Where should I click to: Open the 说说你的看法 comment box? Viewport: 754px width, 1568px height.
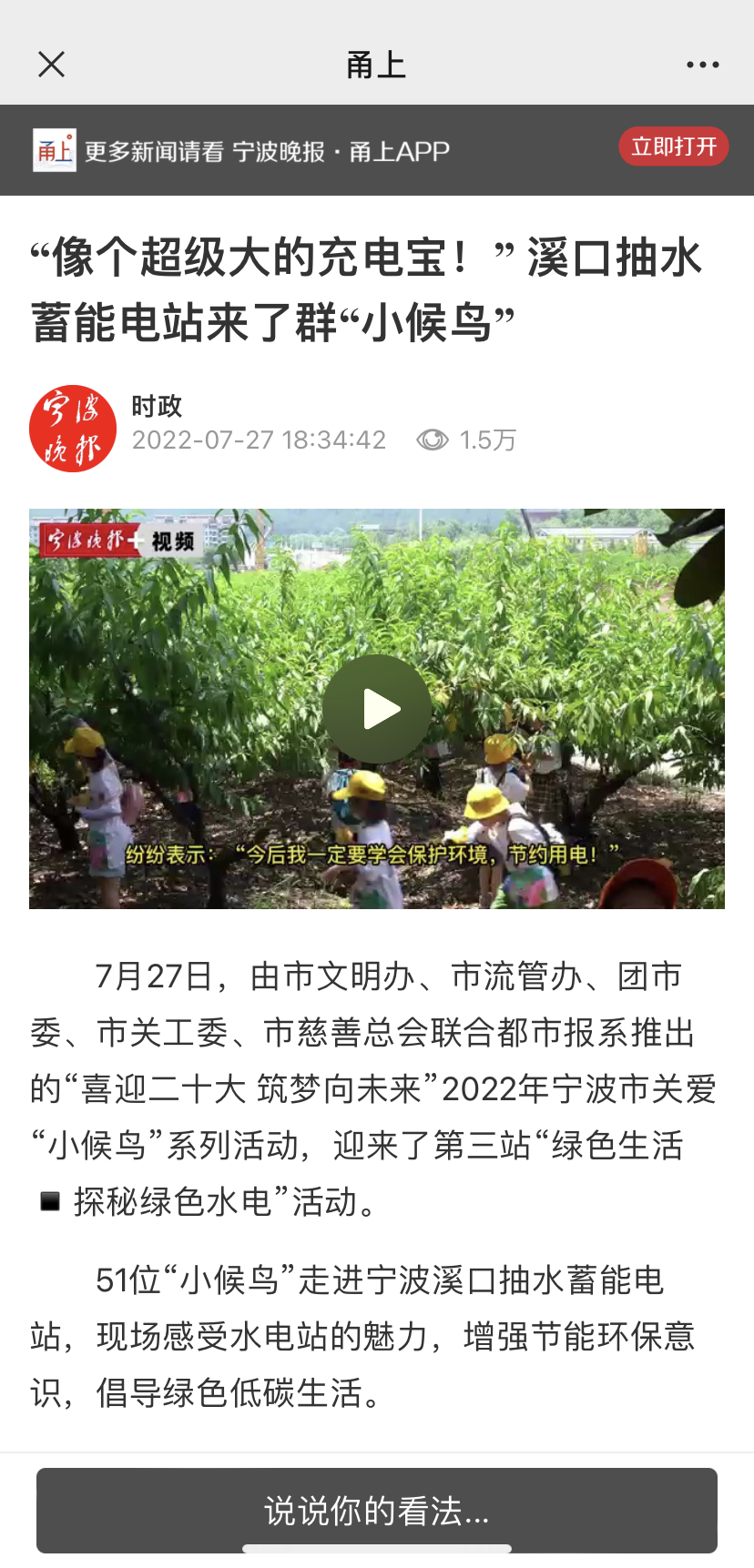[x=377, y=1511]
